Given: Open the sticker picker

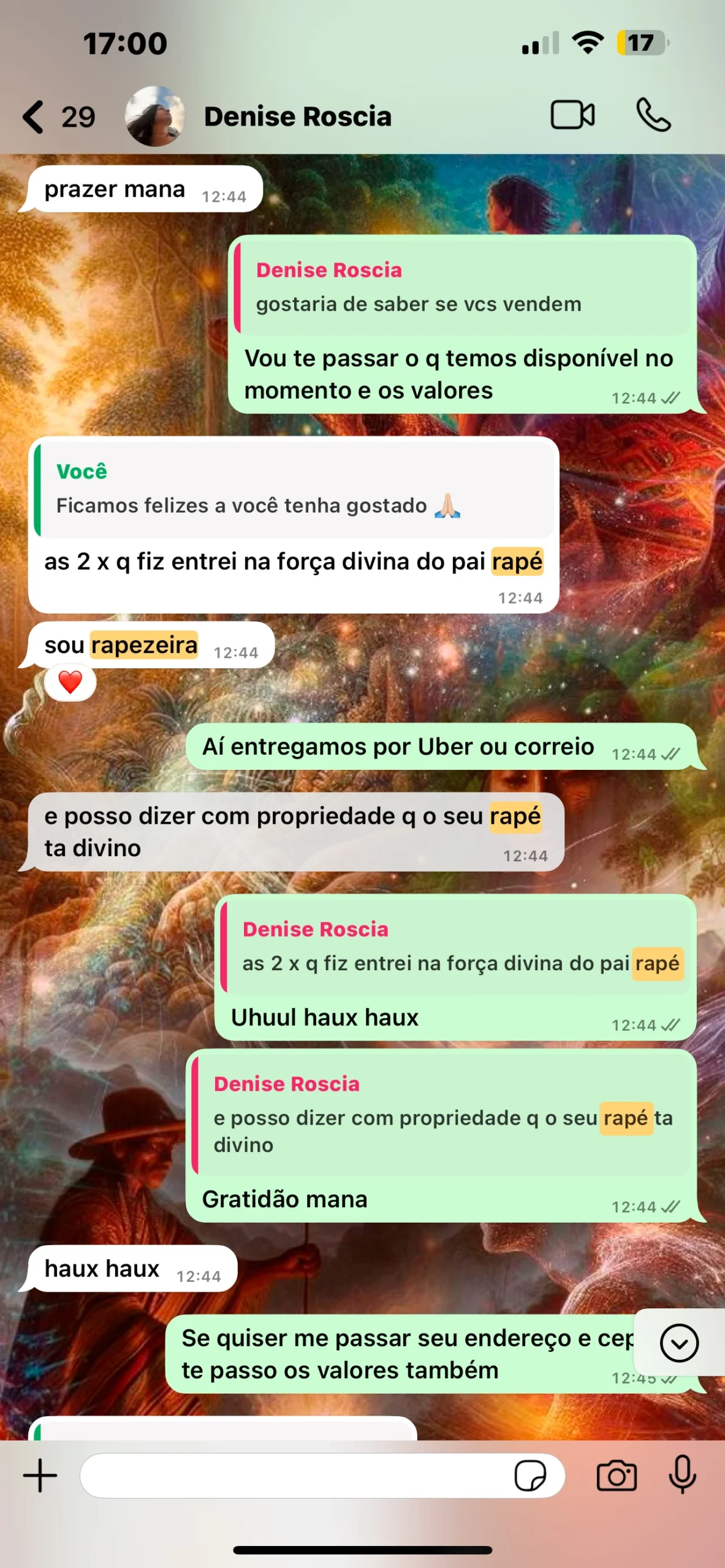Looking at the screenshot, I should [530, 1476].
